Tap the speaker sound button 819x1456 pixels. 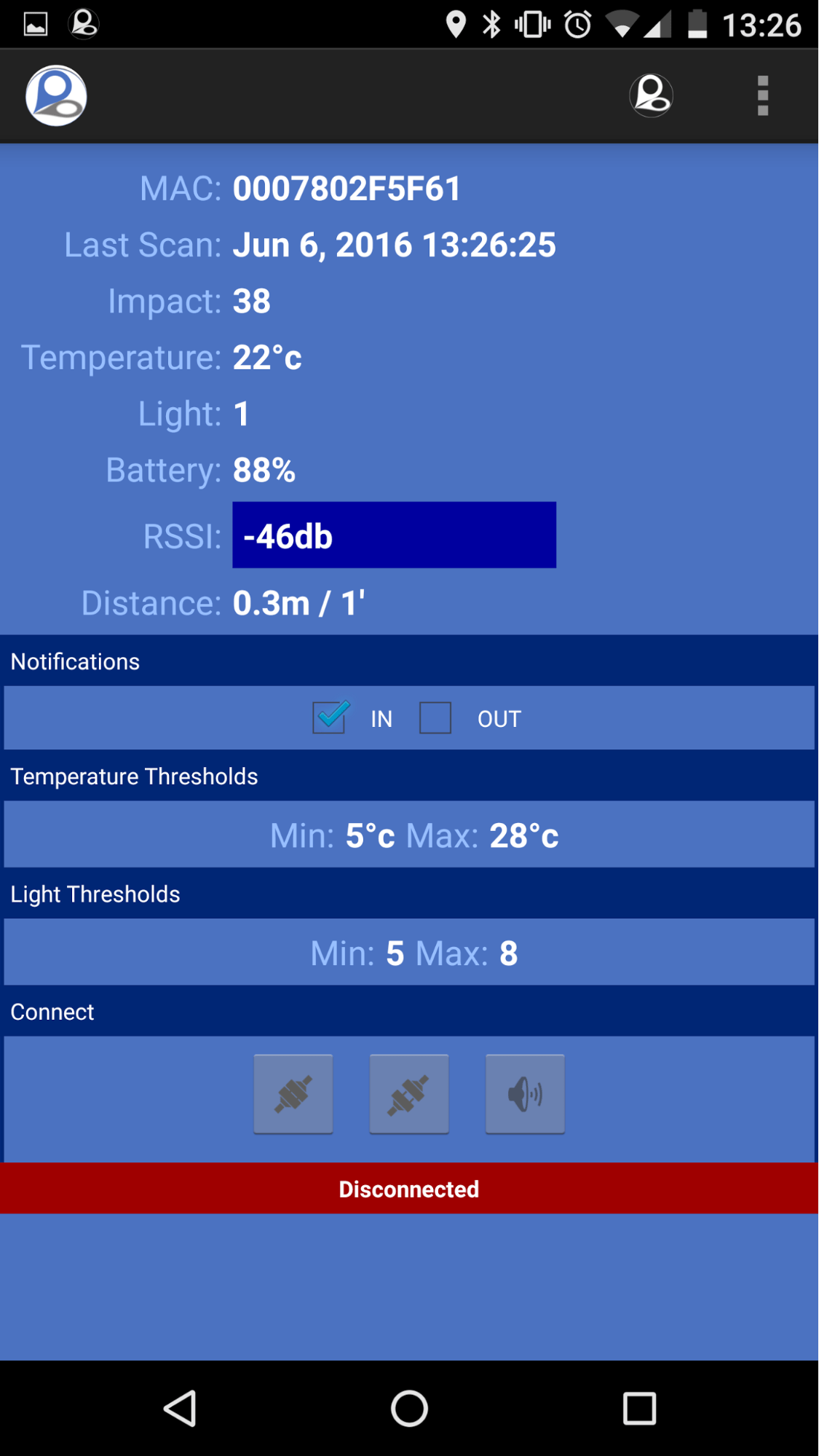pos(525,1093)
